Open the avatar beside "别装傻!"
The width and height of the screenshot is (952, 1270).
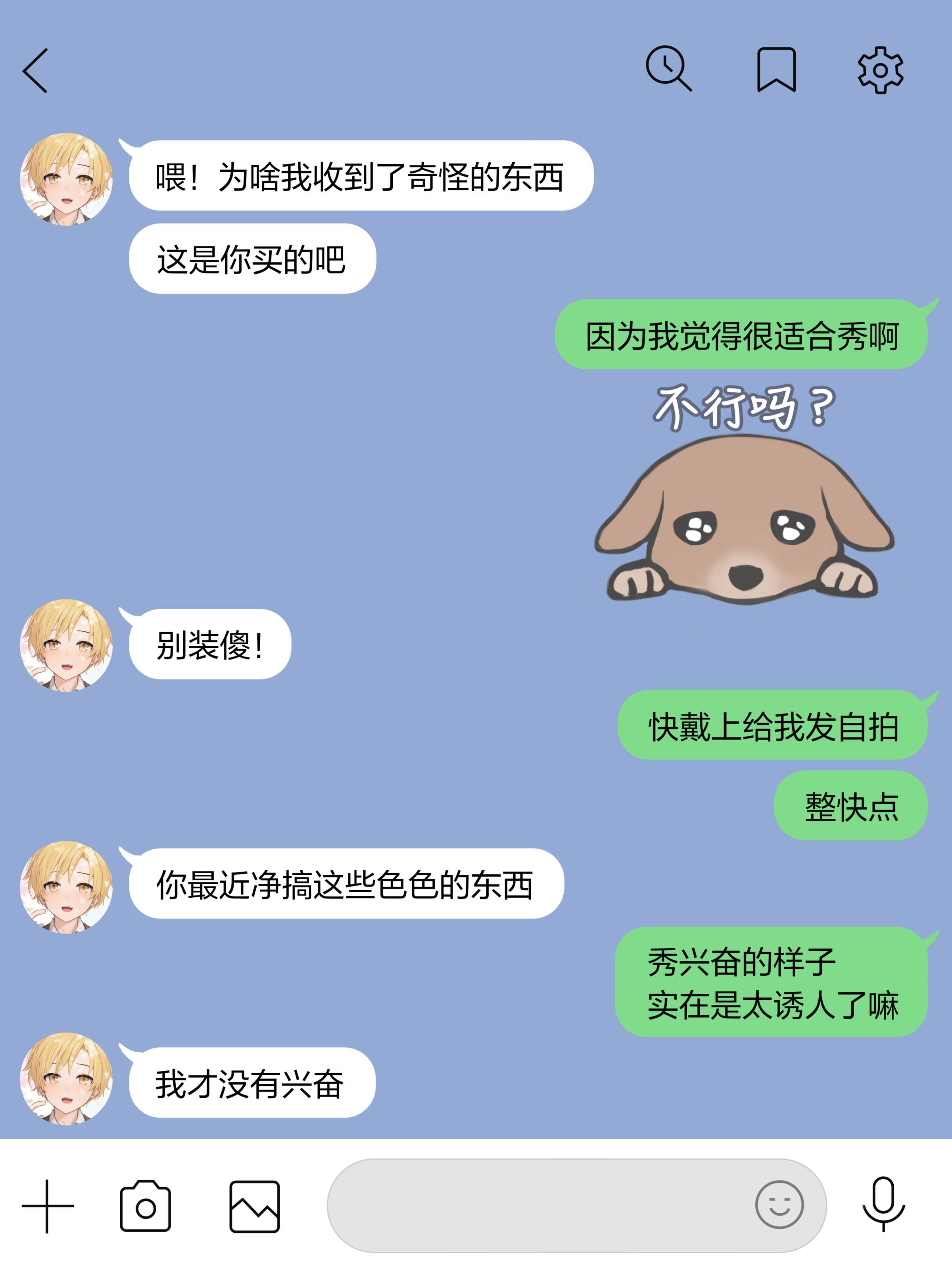click(x=66, y=645)
